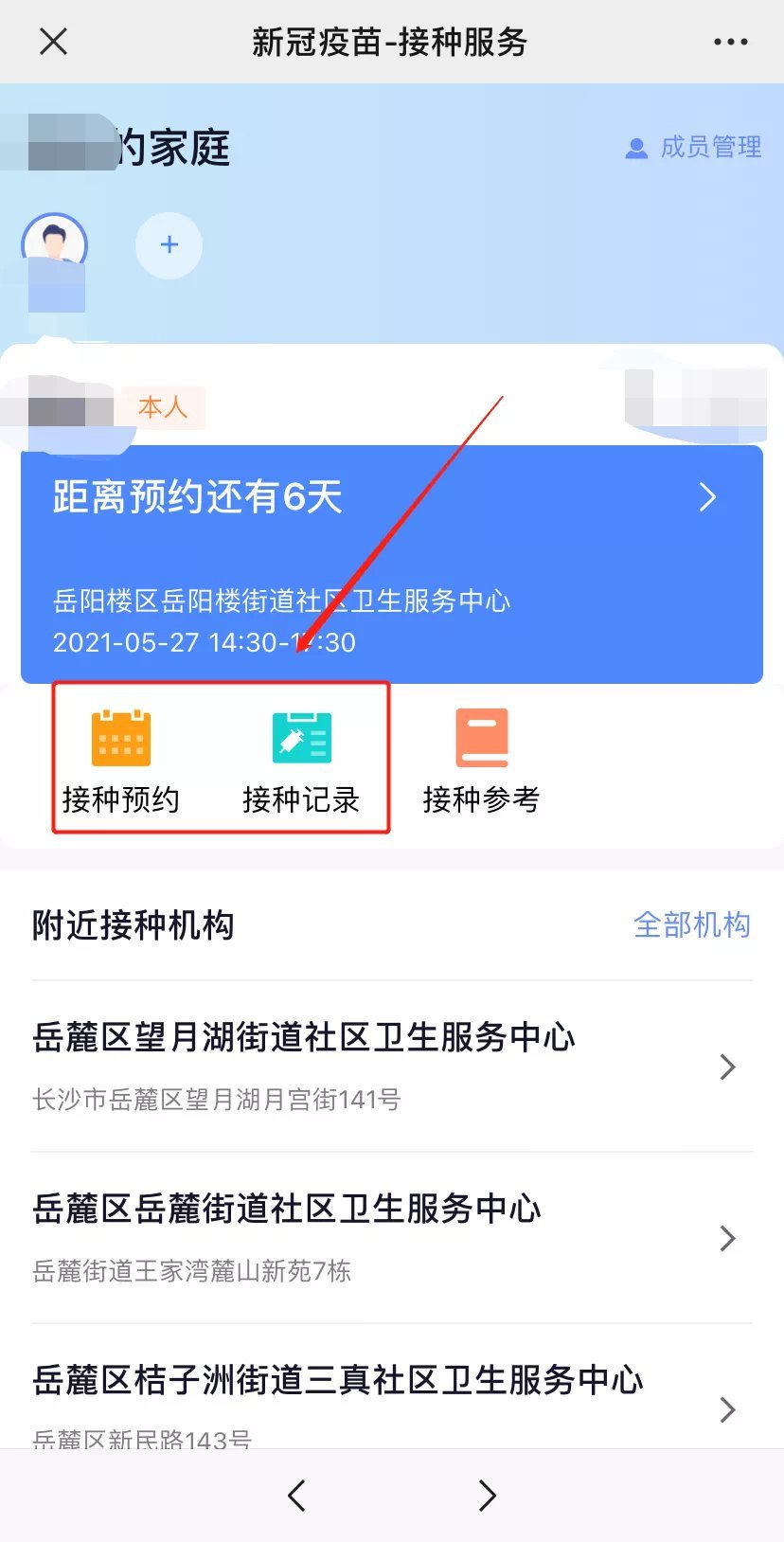
Task: Go forward using bottom right arrow
Action: (487, 1496)
